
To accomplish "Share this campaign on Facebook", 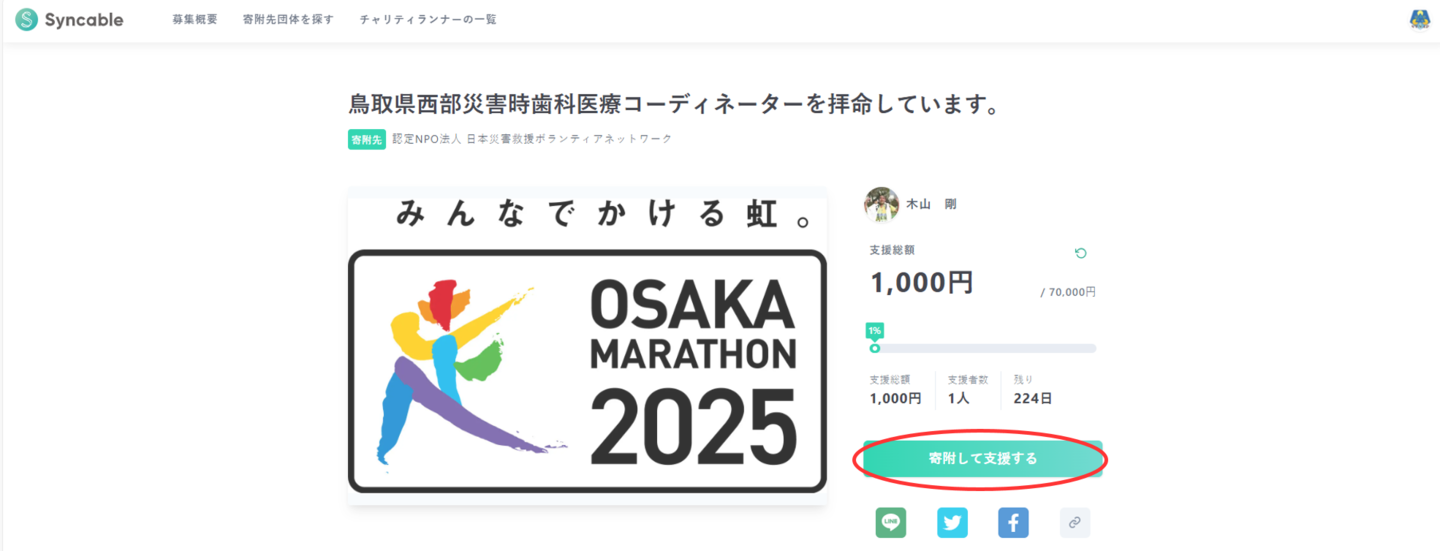I will [x=1013, y=522].
